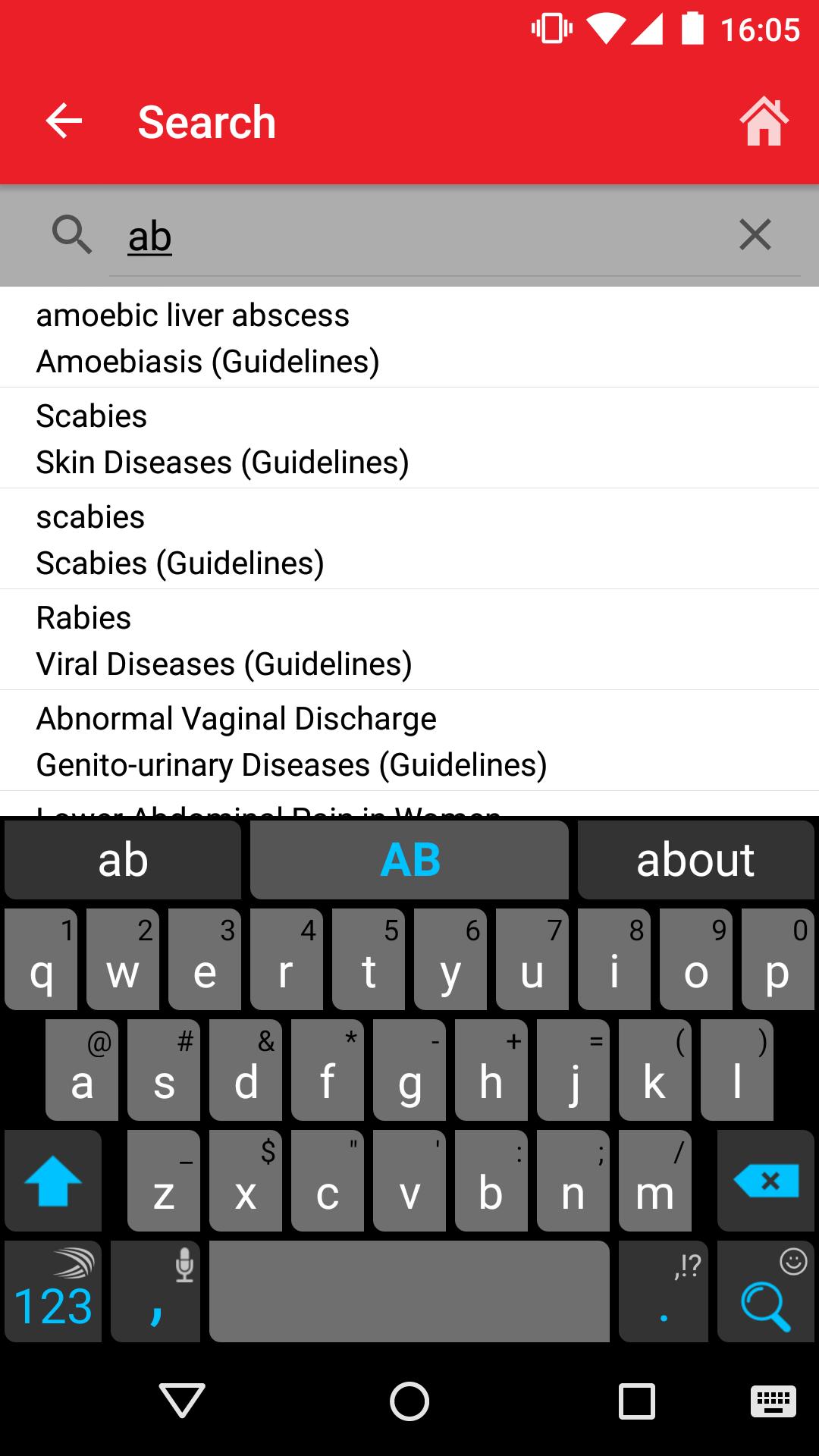
Task: Navigate back using the arrow in the toolbar
Action: pyautogui.click(x=61, y=121)
